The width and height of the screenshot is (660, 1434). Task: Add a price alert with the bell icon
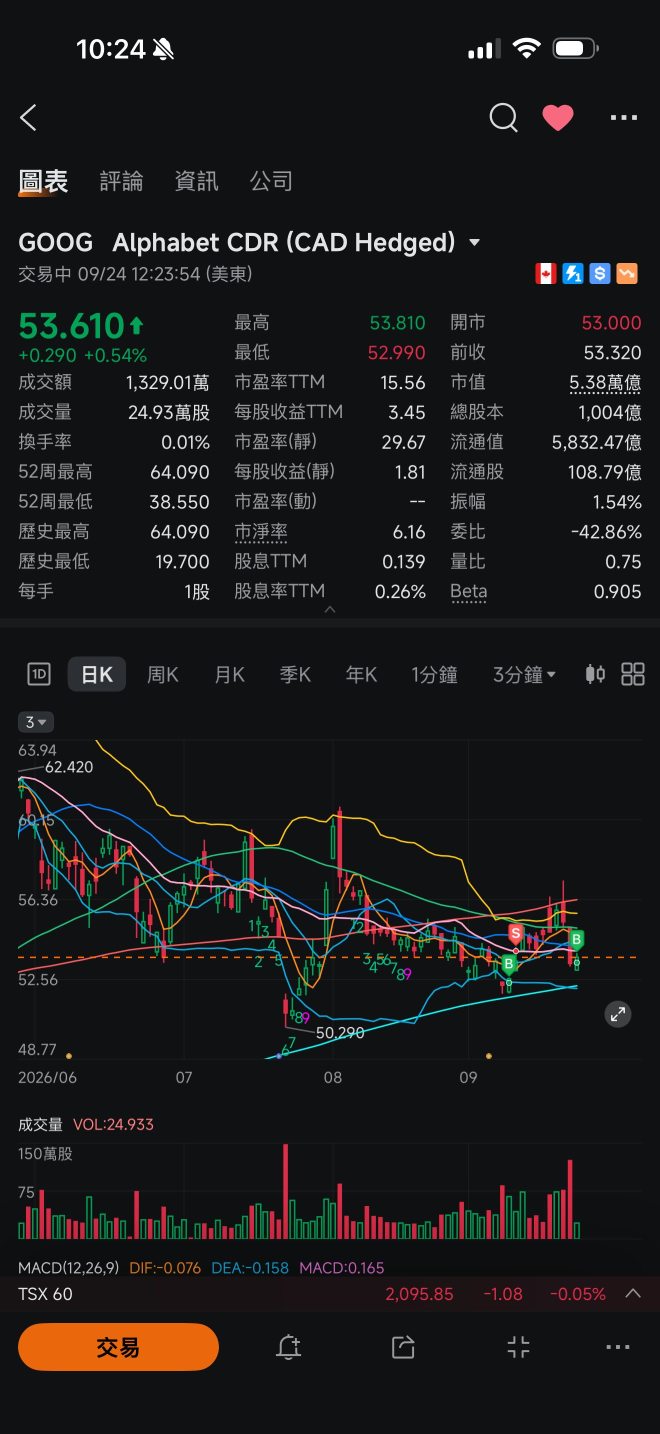click(289, 1347)
